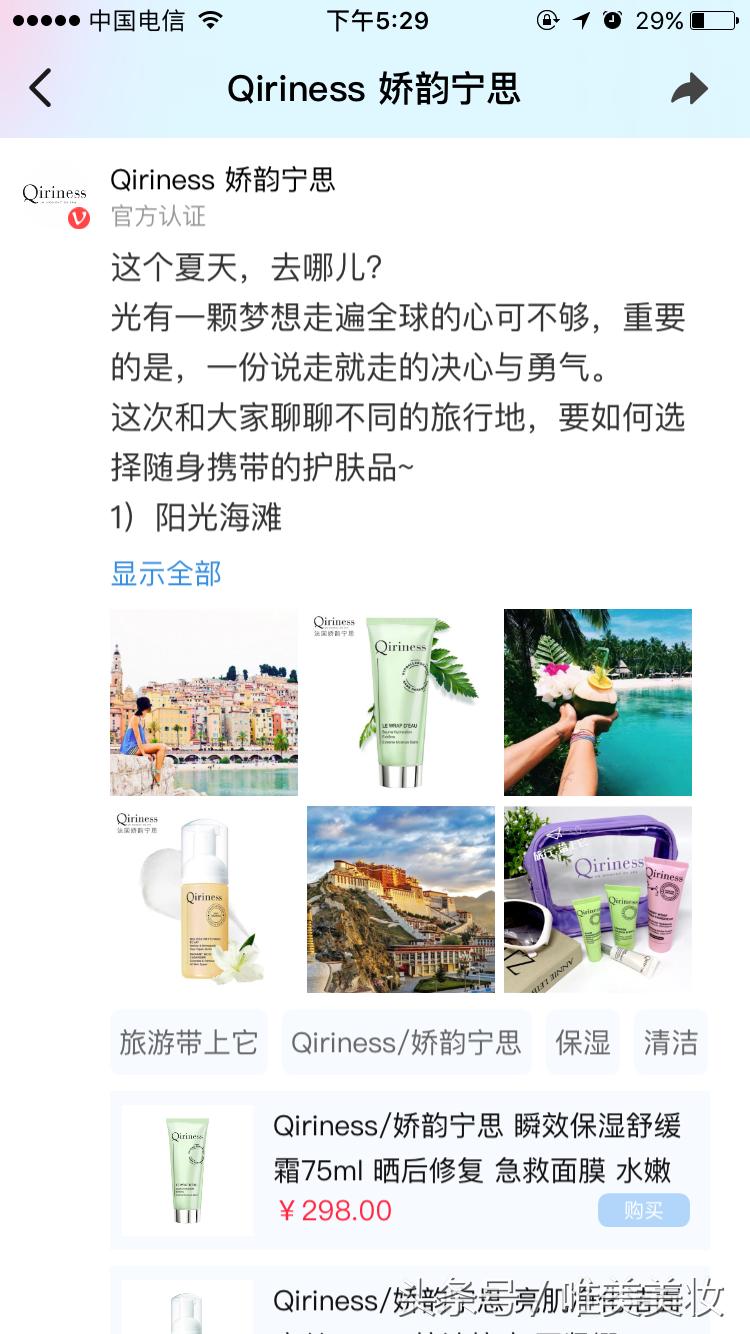Expand the post with 显示全部

tap(165, 574)
